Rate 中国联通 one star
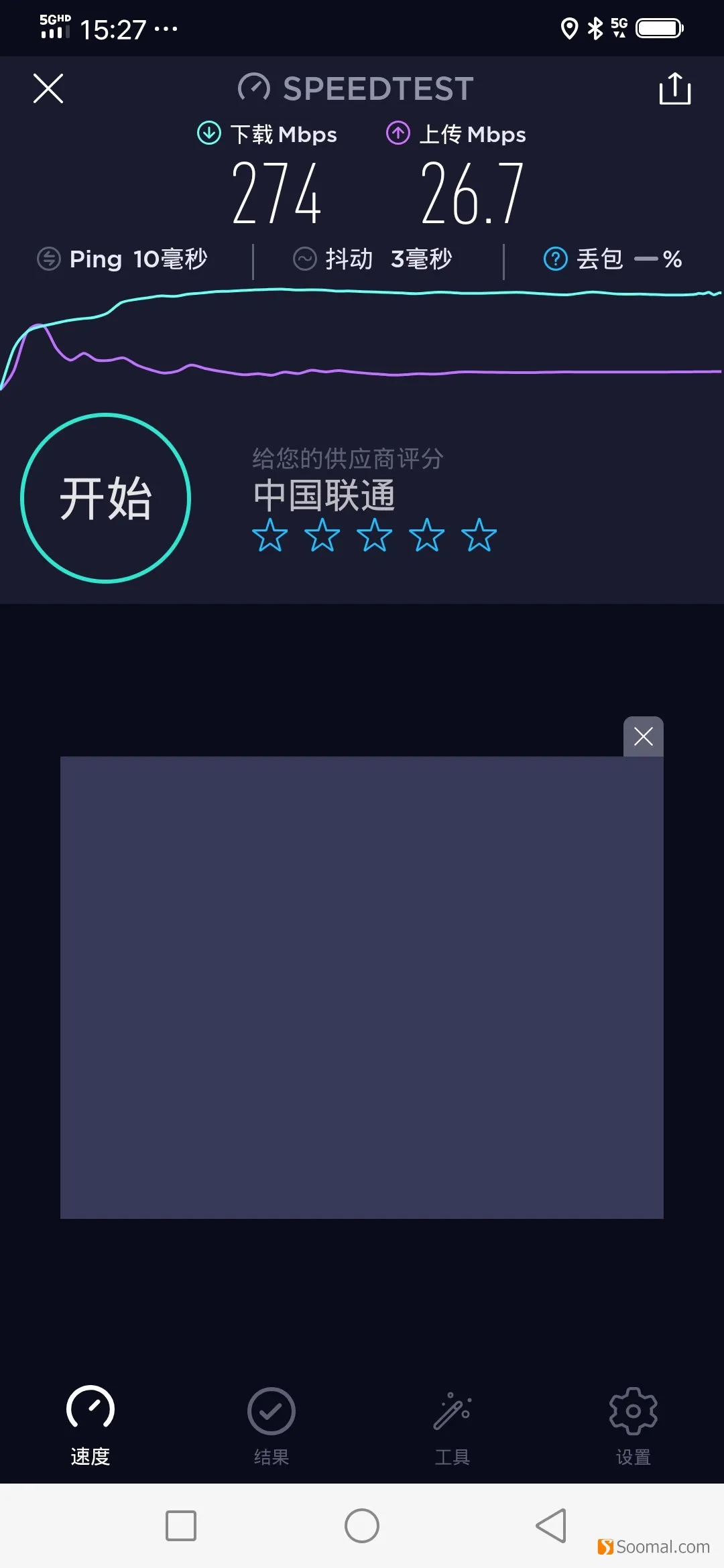 (270, 535)
